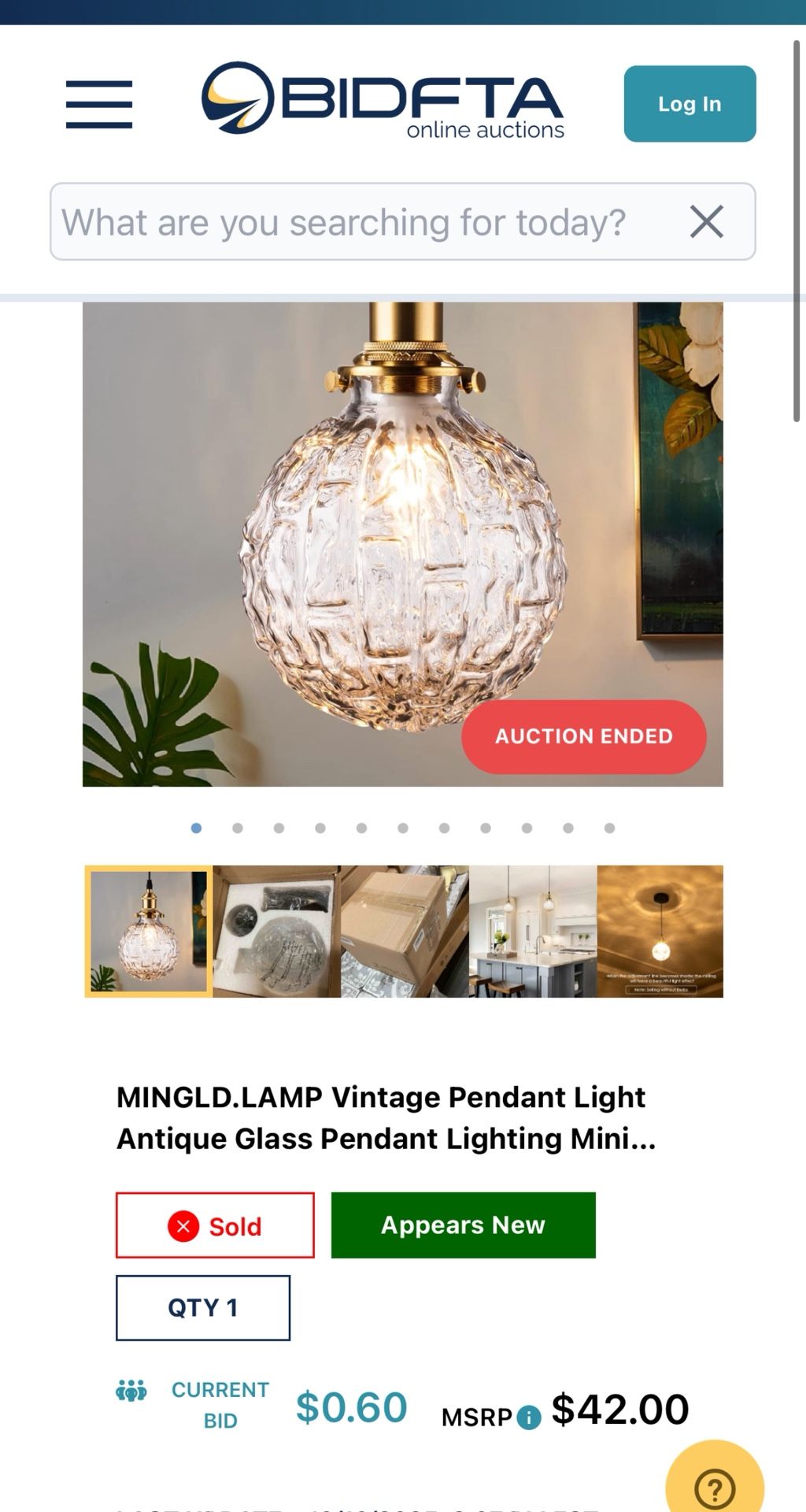Click the red X icon in the Sold badge
The height and width of the screenshot is (1512, 806).
(183, 1225)
